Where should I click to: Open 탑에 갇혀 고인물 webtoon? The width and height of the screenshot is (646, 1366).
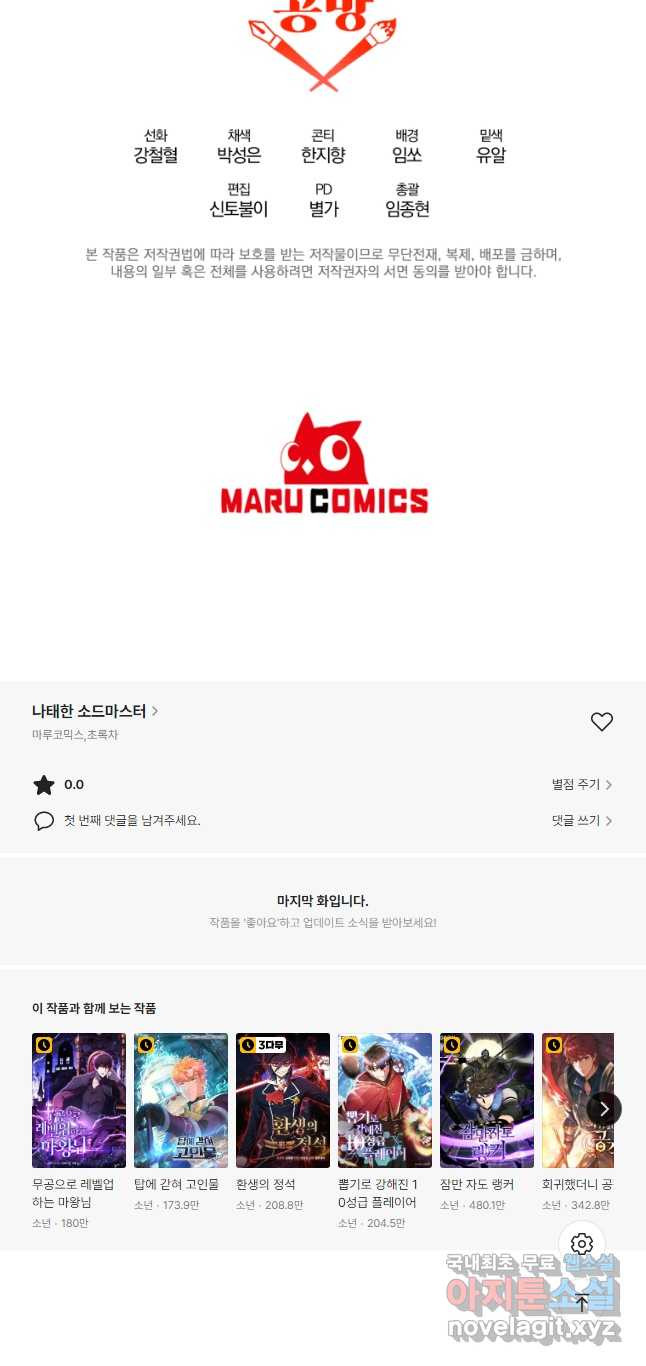click(x=181, y=1100)
